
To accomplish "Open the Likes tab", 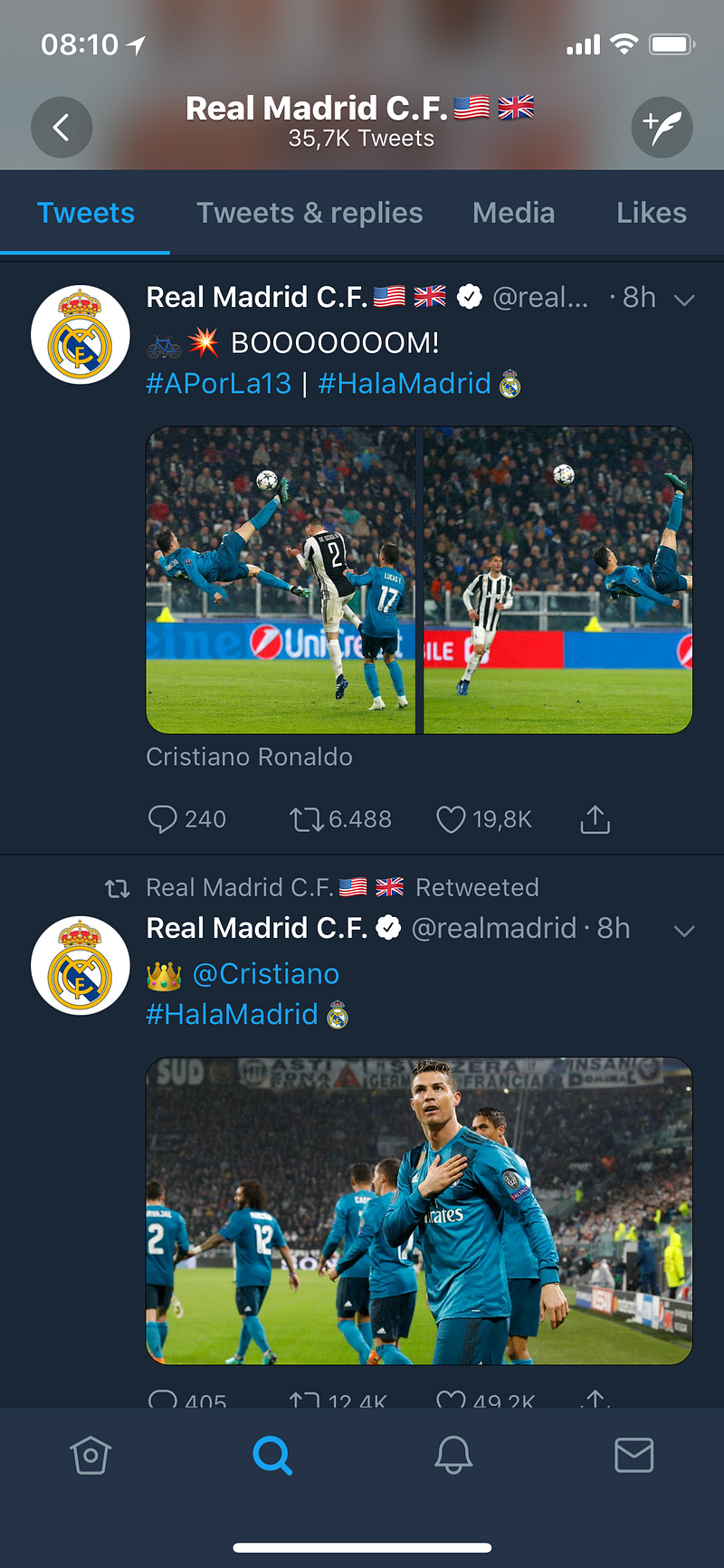I will [651, 213].
